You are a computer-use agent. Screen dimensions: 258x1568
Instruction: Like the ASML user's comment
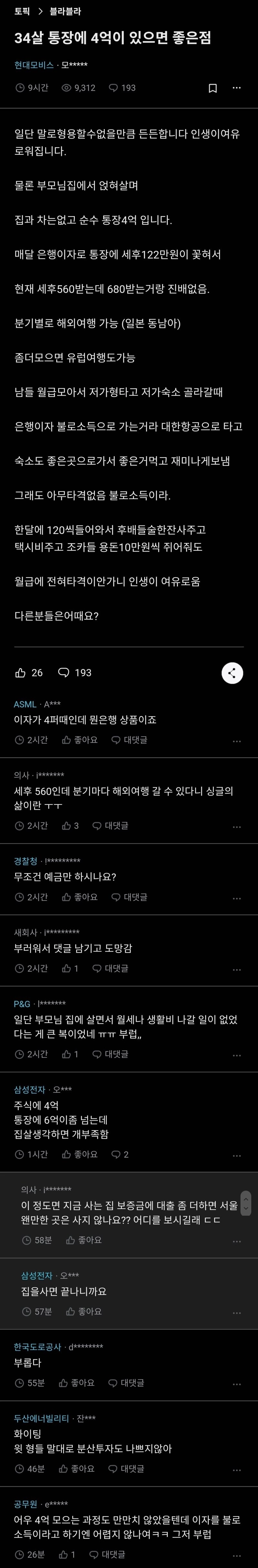(x=80, y=740)
